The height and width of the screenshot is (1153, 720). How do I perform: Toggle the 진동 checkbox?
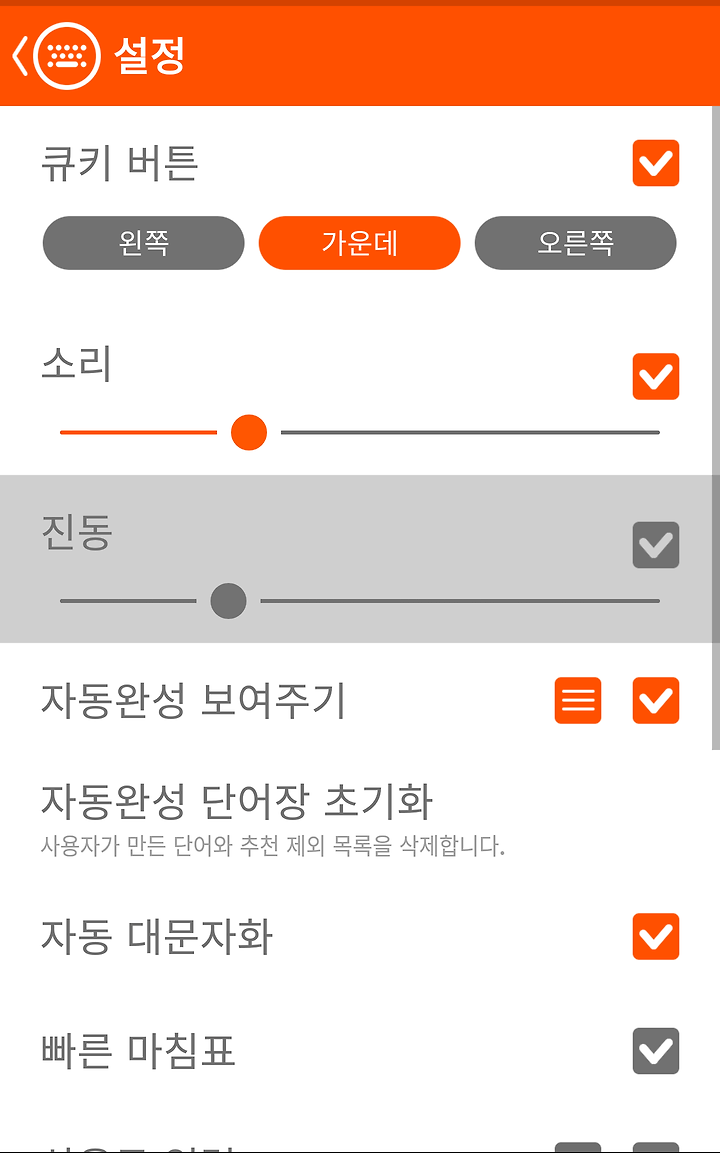655,545
